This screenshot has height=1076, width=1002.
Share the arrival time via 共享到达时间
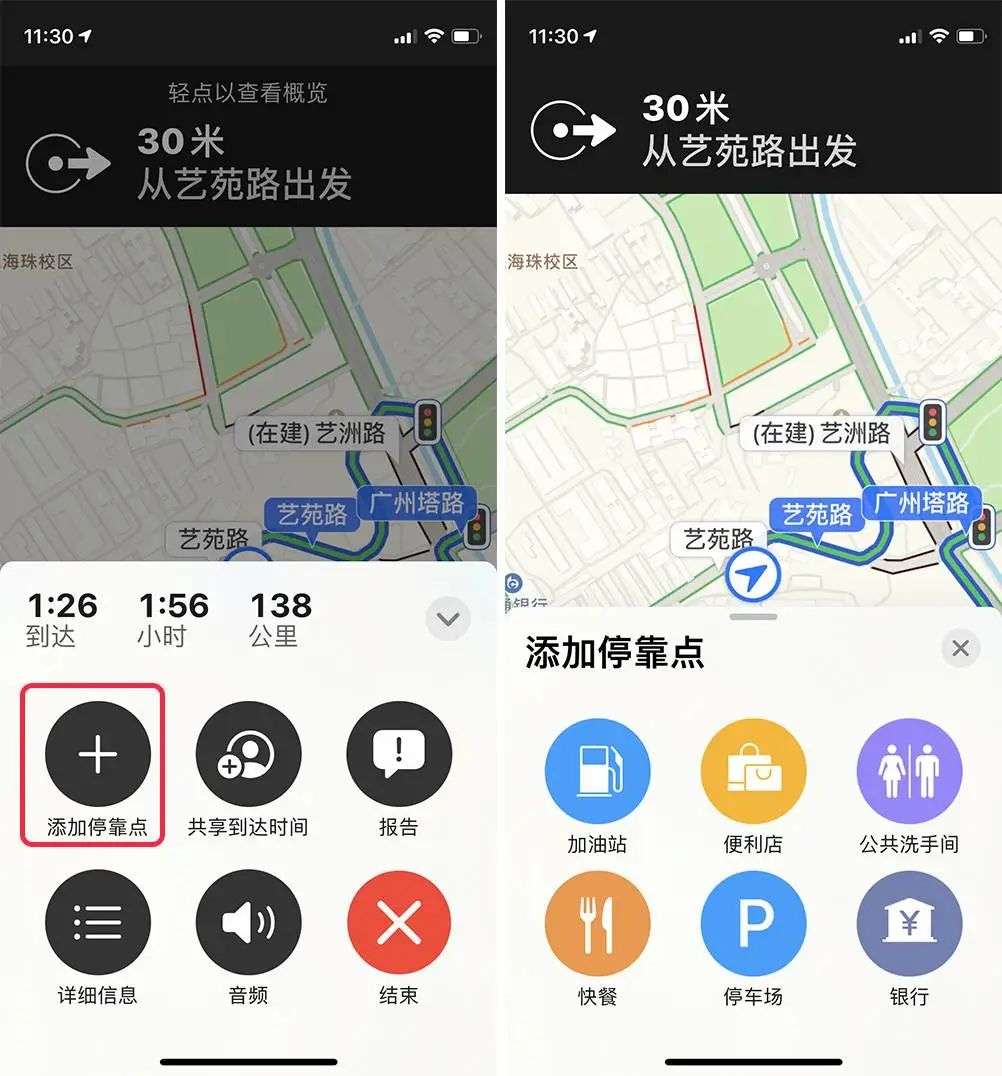[248, 753]
